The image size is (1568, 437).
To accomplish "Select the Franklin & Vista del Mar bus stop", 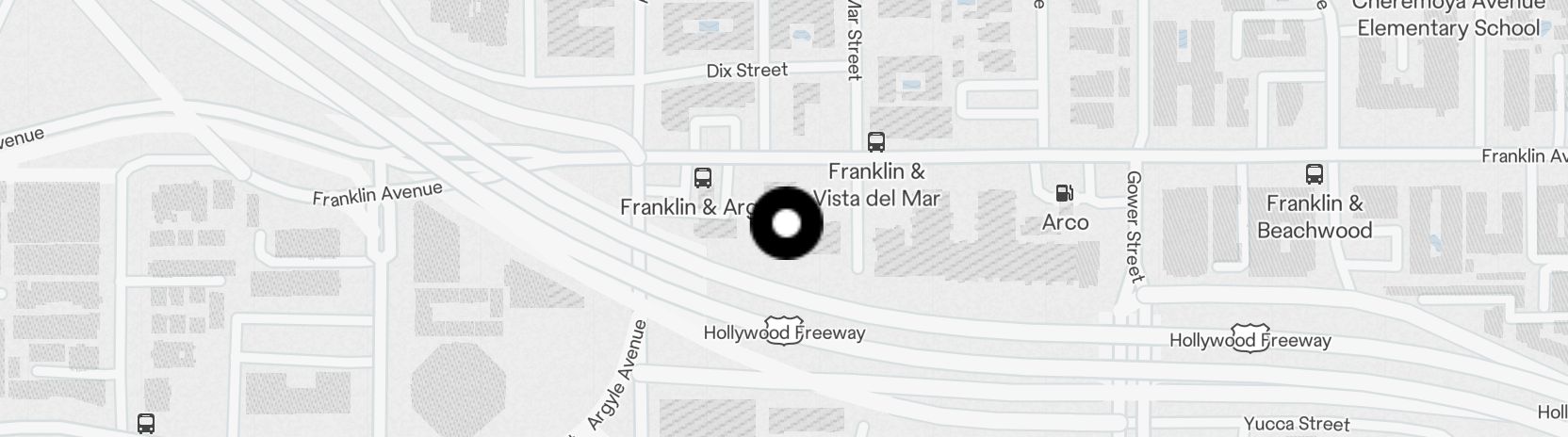I will [x=875, y=143].
